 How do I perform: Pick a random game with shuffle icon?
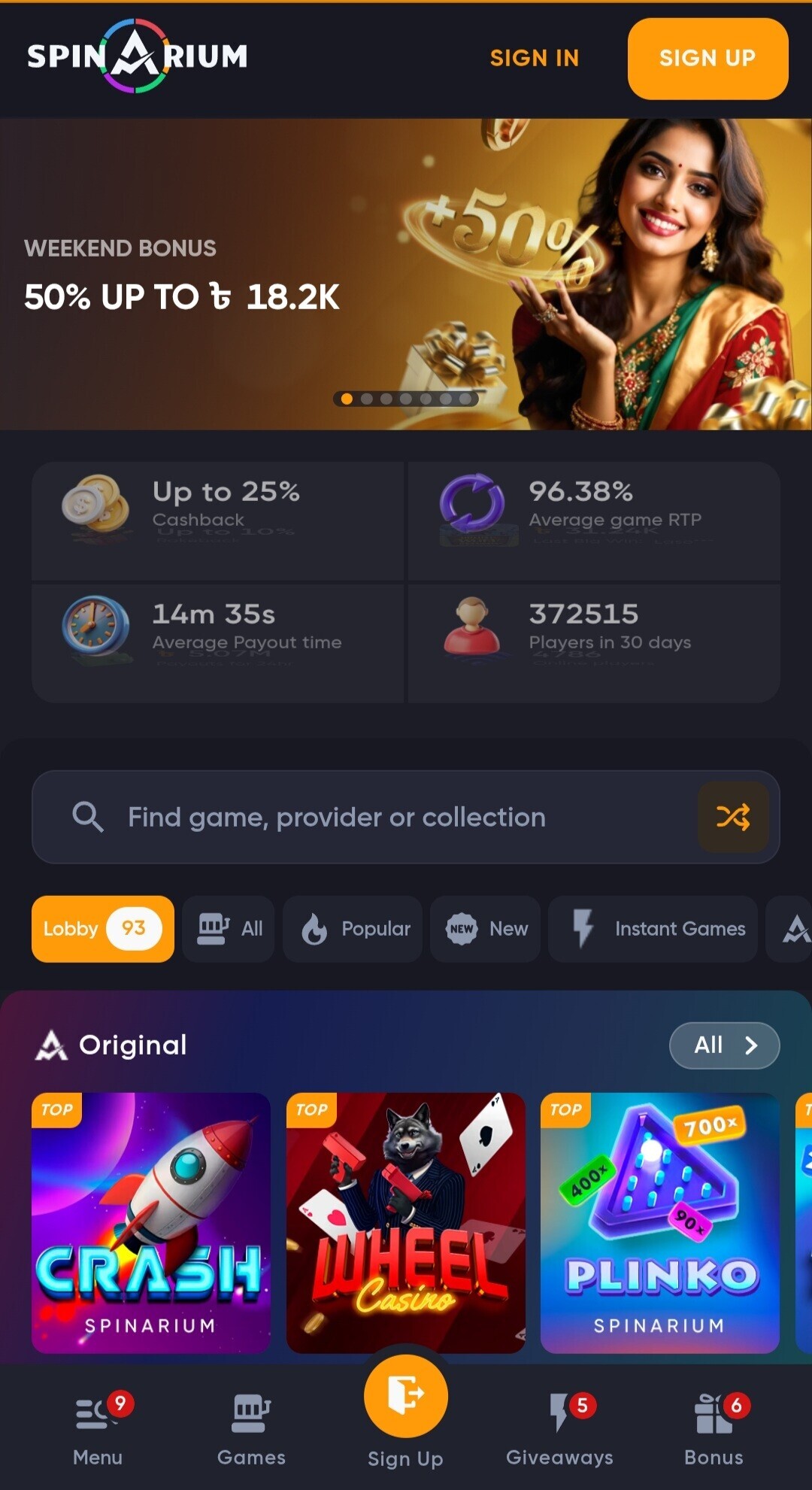(x=733, y=817)
